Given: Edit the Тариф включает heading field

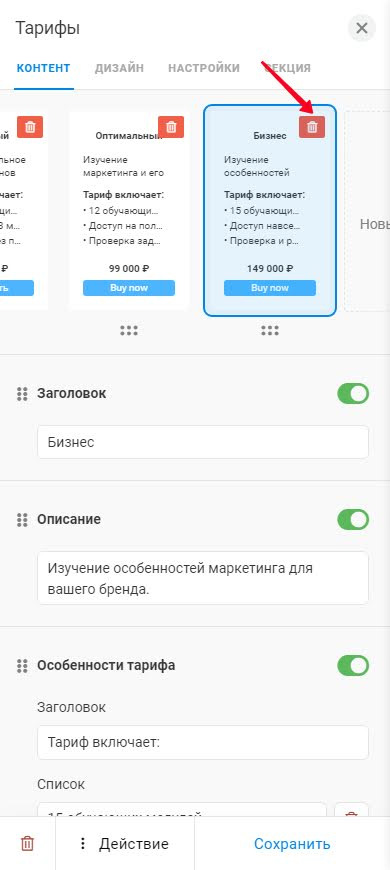Looking at the screenshot, I should [203, 742].
